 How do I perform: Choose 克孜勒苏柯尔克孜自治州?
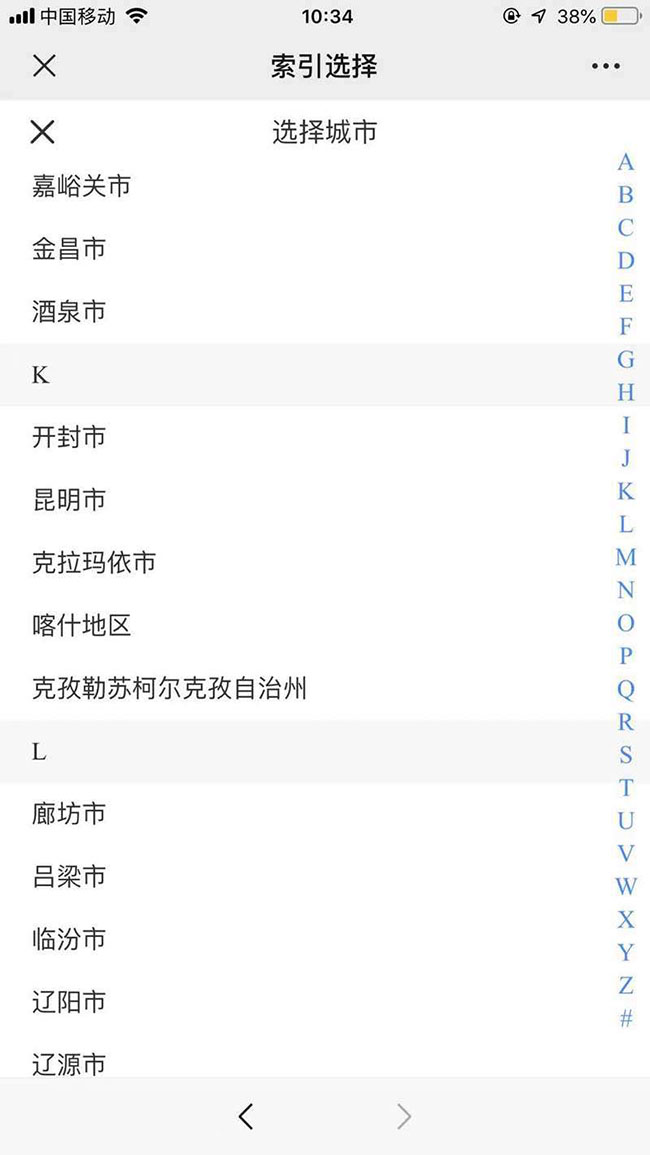point(169,688)
